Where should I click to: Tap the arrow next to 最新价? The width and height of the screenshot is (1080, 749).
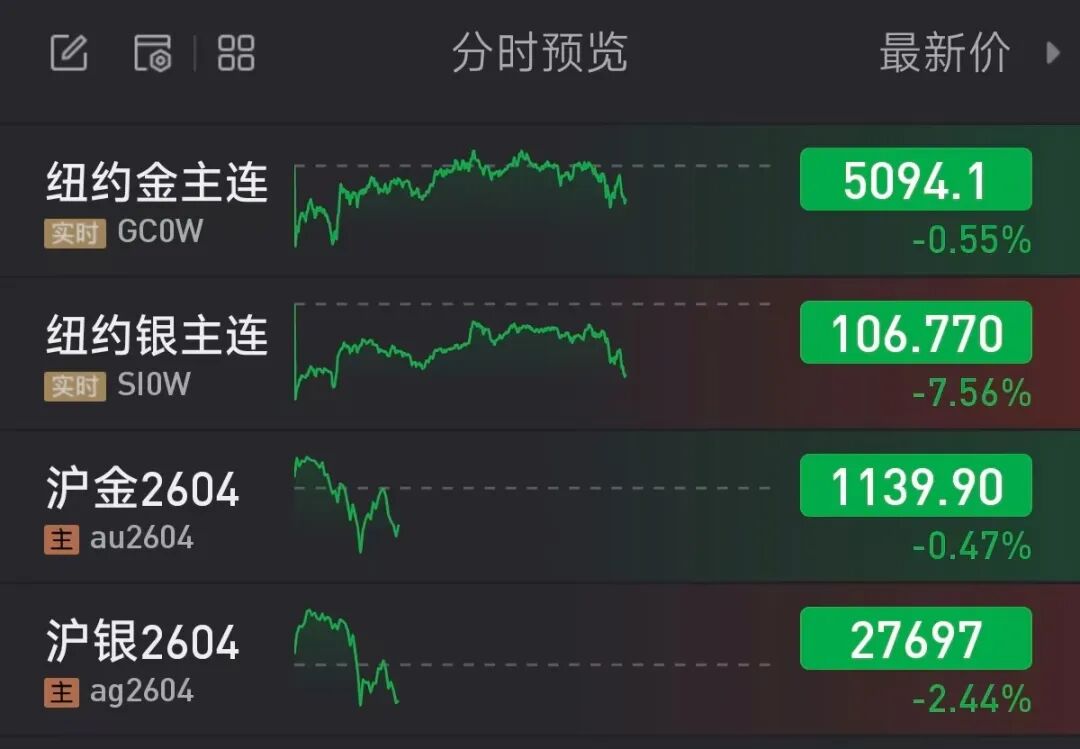(x=1052, y=53)
